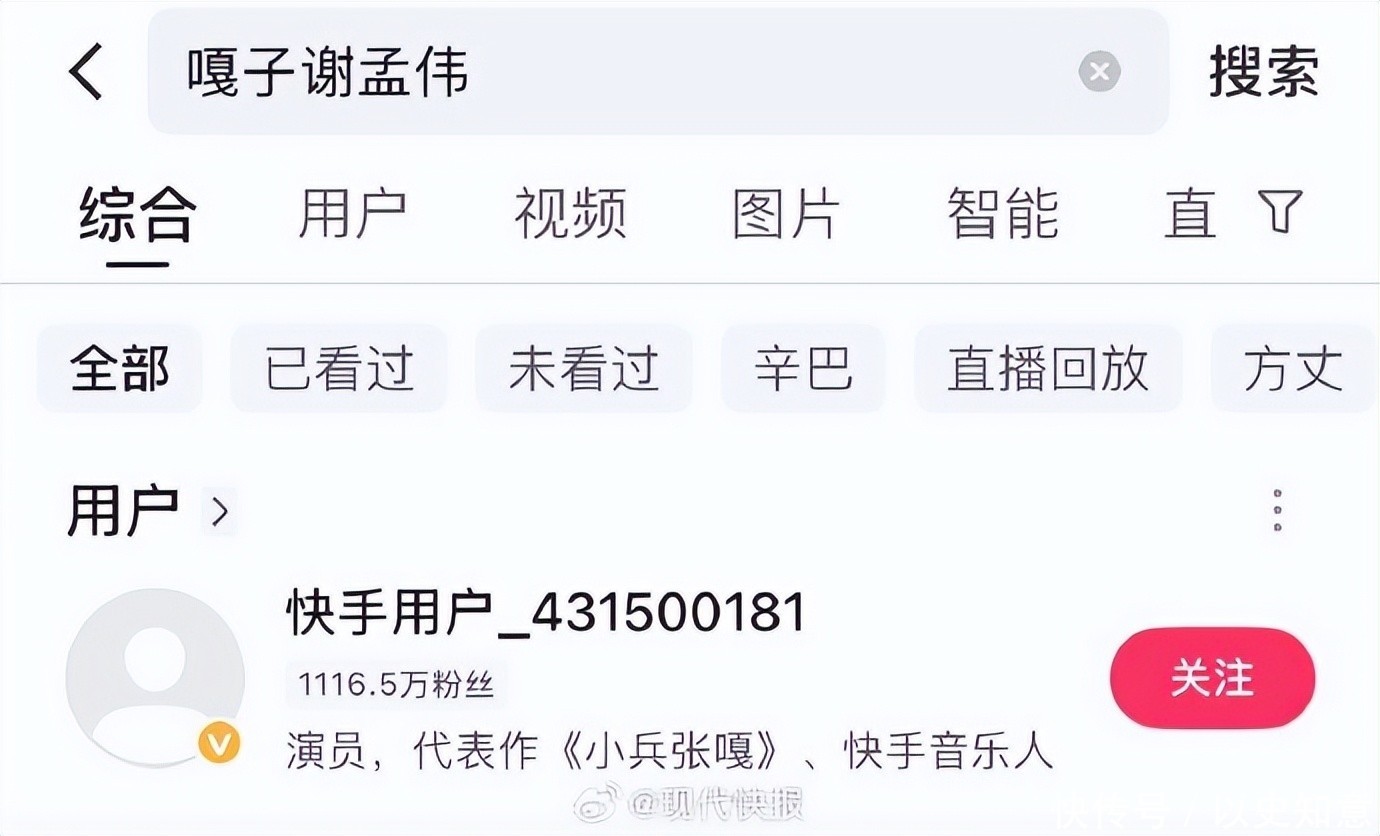Filter by 已看过

pyautogui.click(x=339, y=369)
